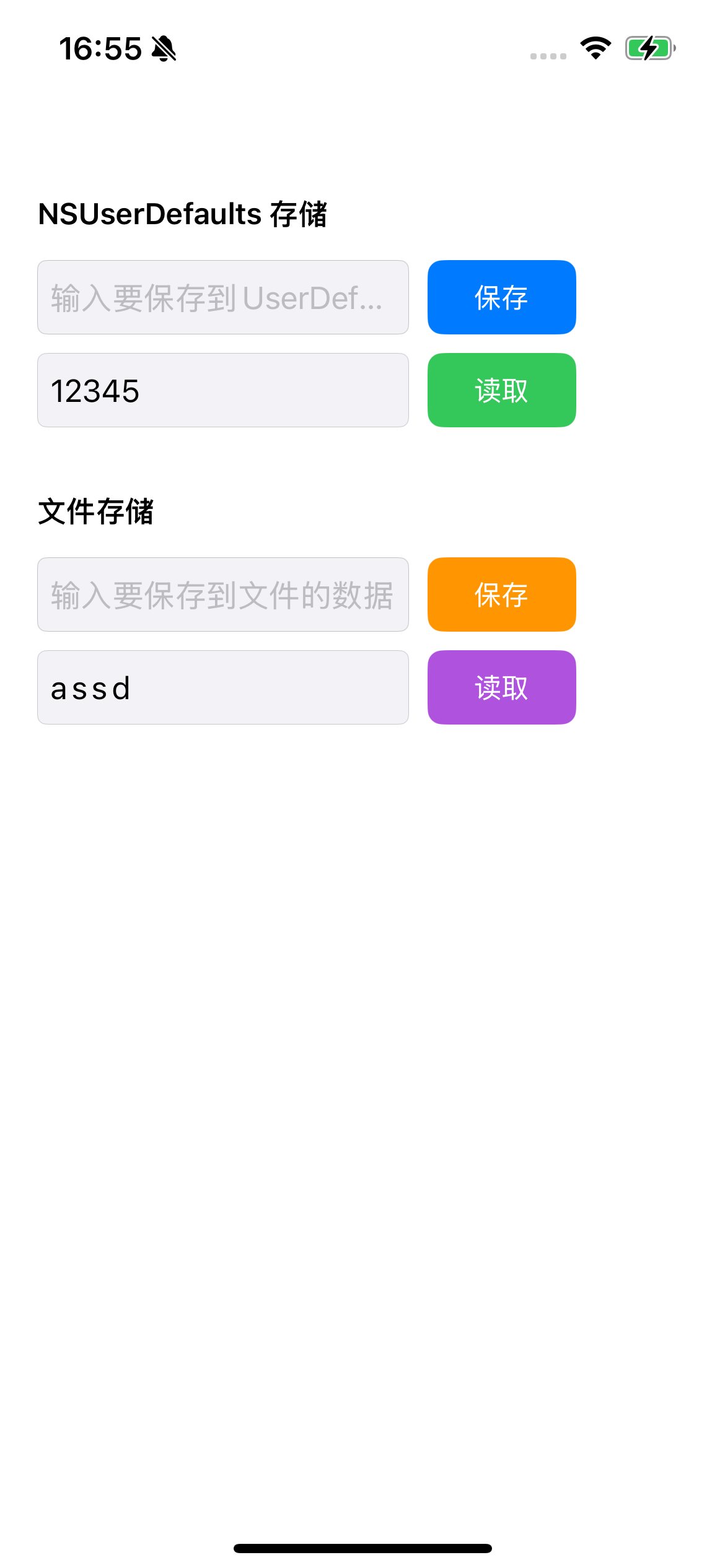Click the field displaying 12345
Image resolution: width=725 pixels, height=1568 pixels.
tap(222, 390)
